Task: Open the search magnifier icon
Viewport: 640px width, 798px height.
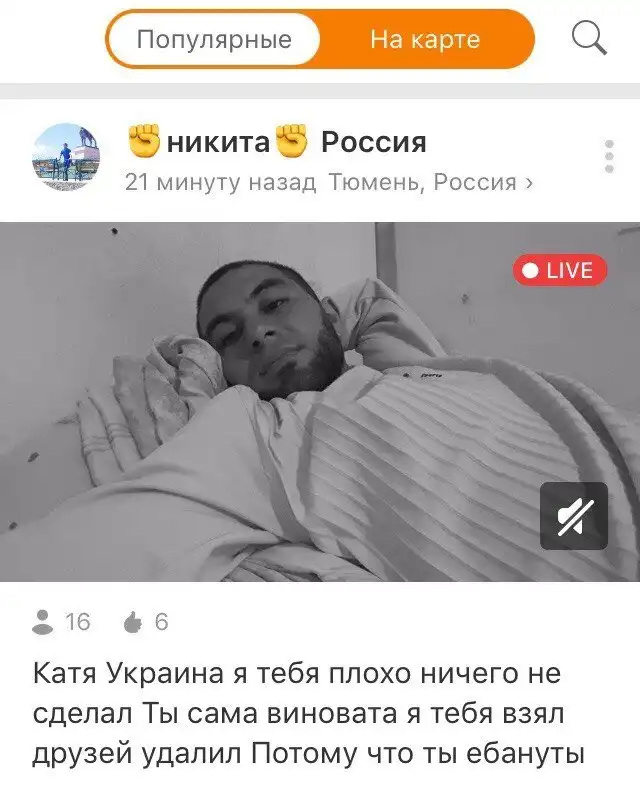Action: 588,40
